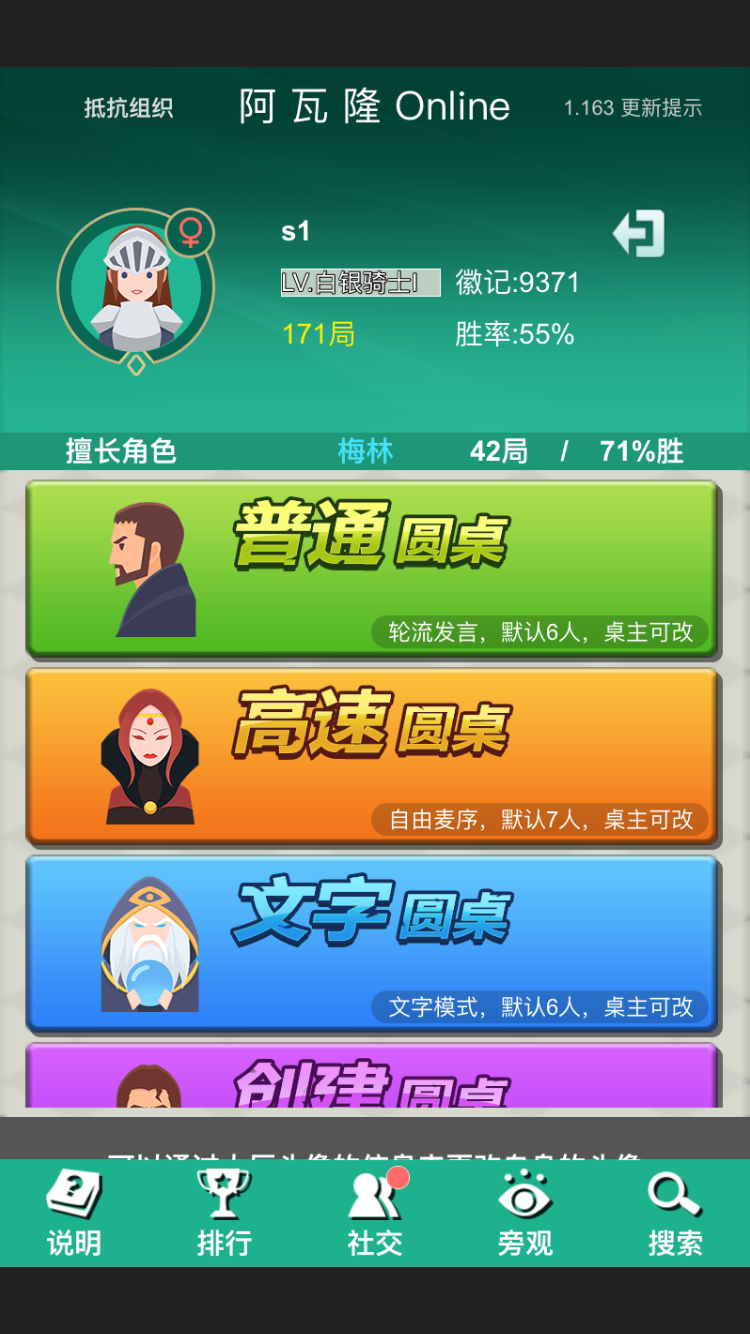Open the knight avatar profile
This screenshot has height=1334, width=750.
(136, 289)
